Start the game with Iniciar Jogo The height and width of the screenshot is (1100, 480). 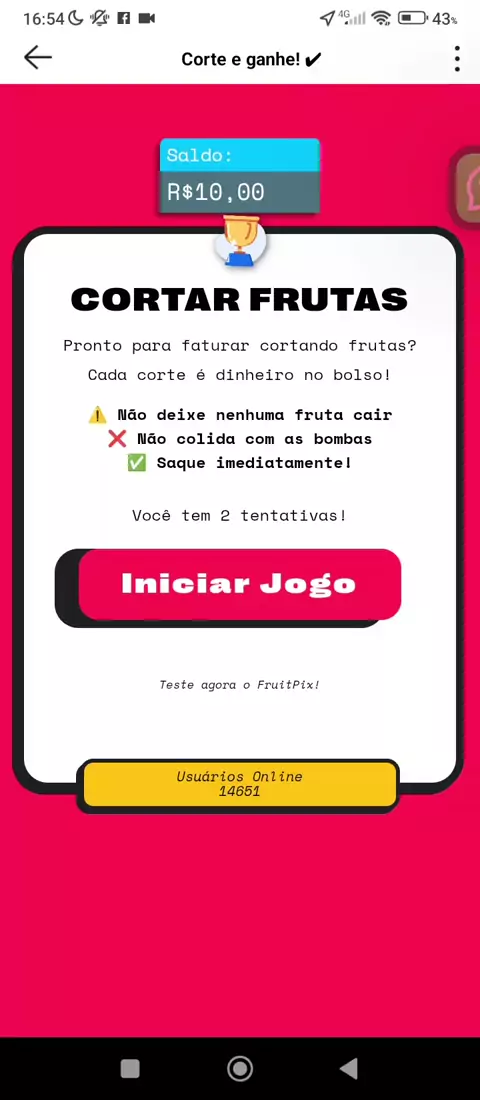click(x=239, y=584)
